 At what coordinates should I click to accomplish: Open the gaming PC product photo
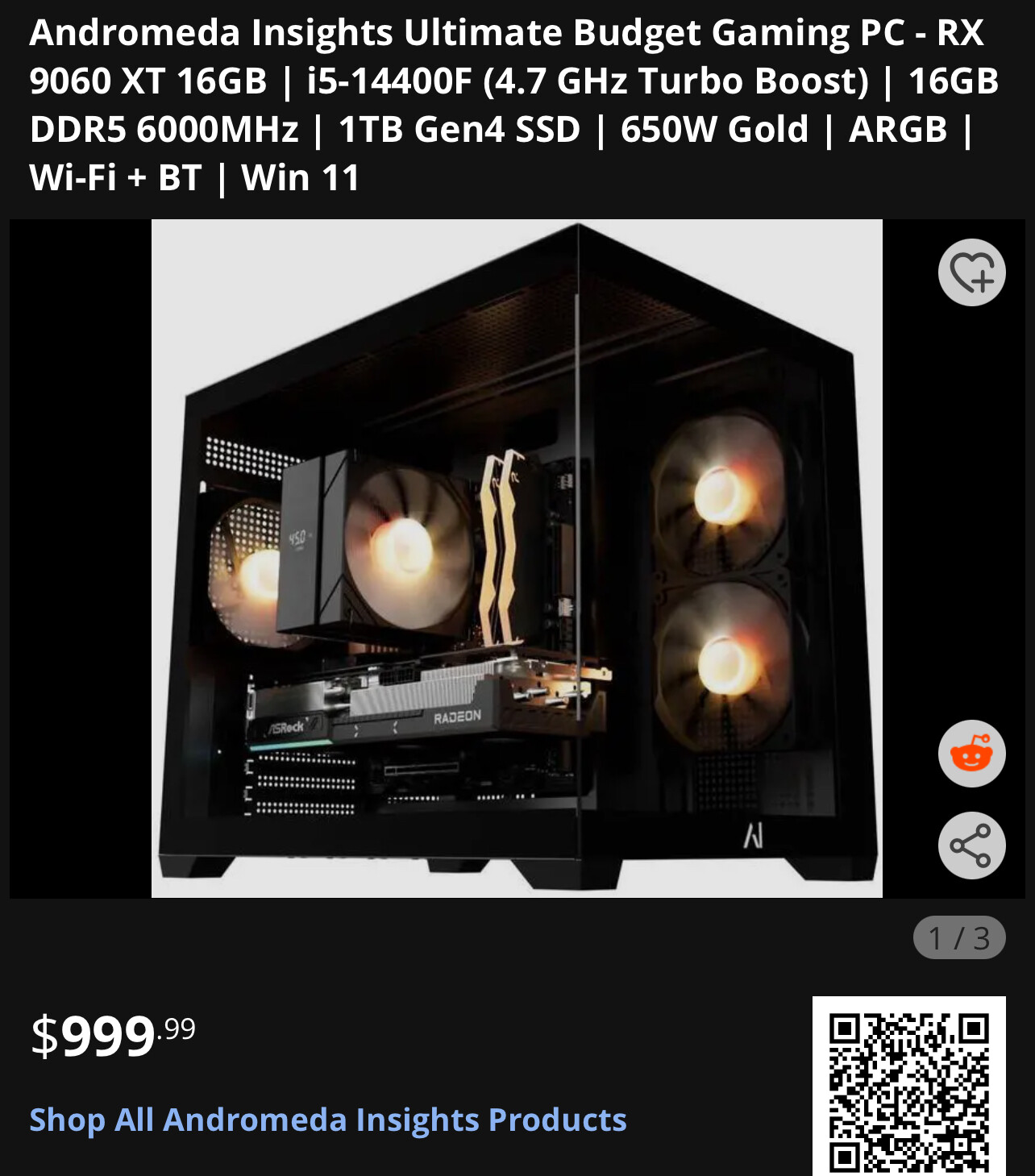[x=517, y=558]
